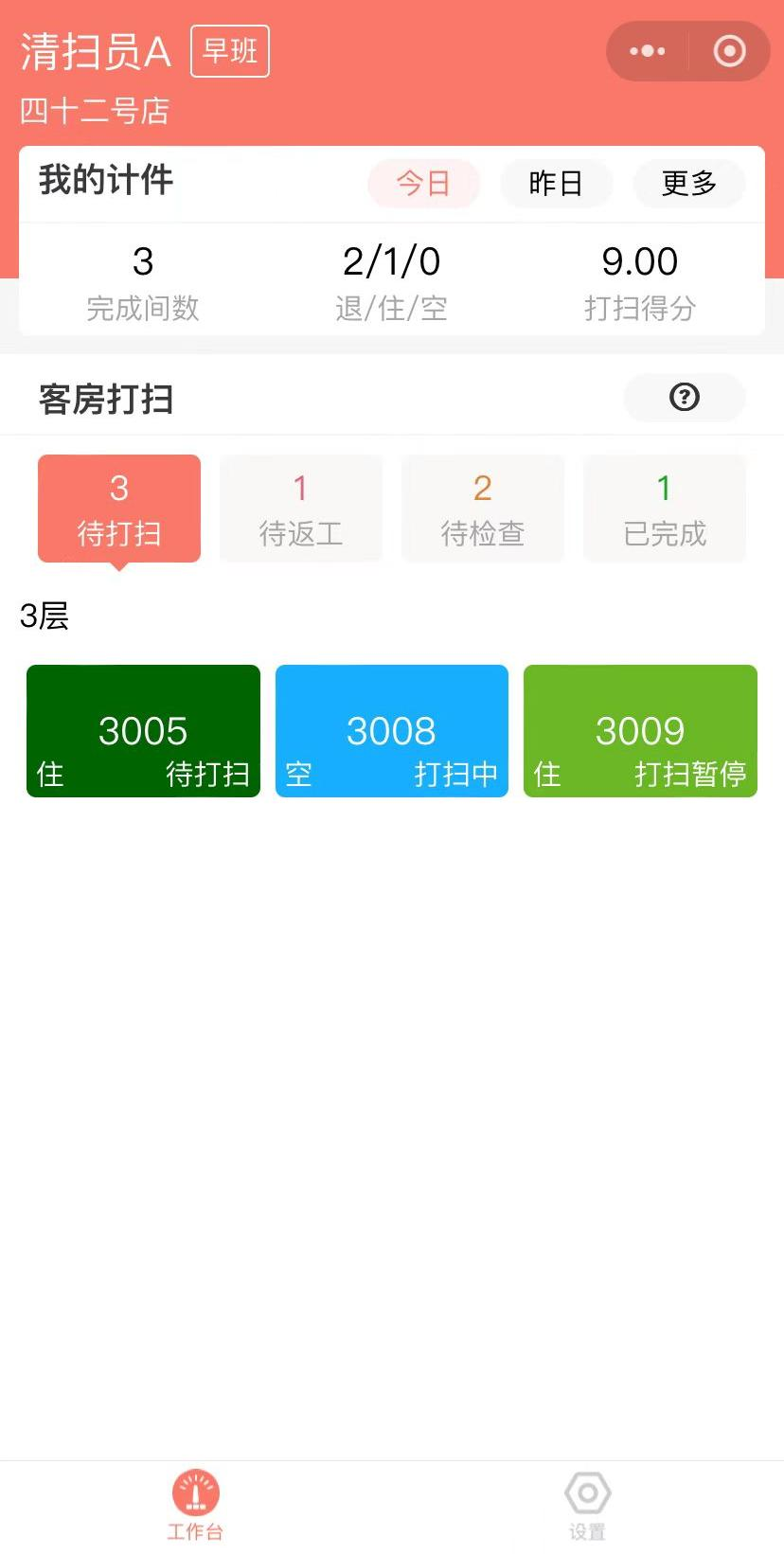
Task: Go to the 工作台 tab
Action: tap(196, 1507)
